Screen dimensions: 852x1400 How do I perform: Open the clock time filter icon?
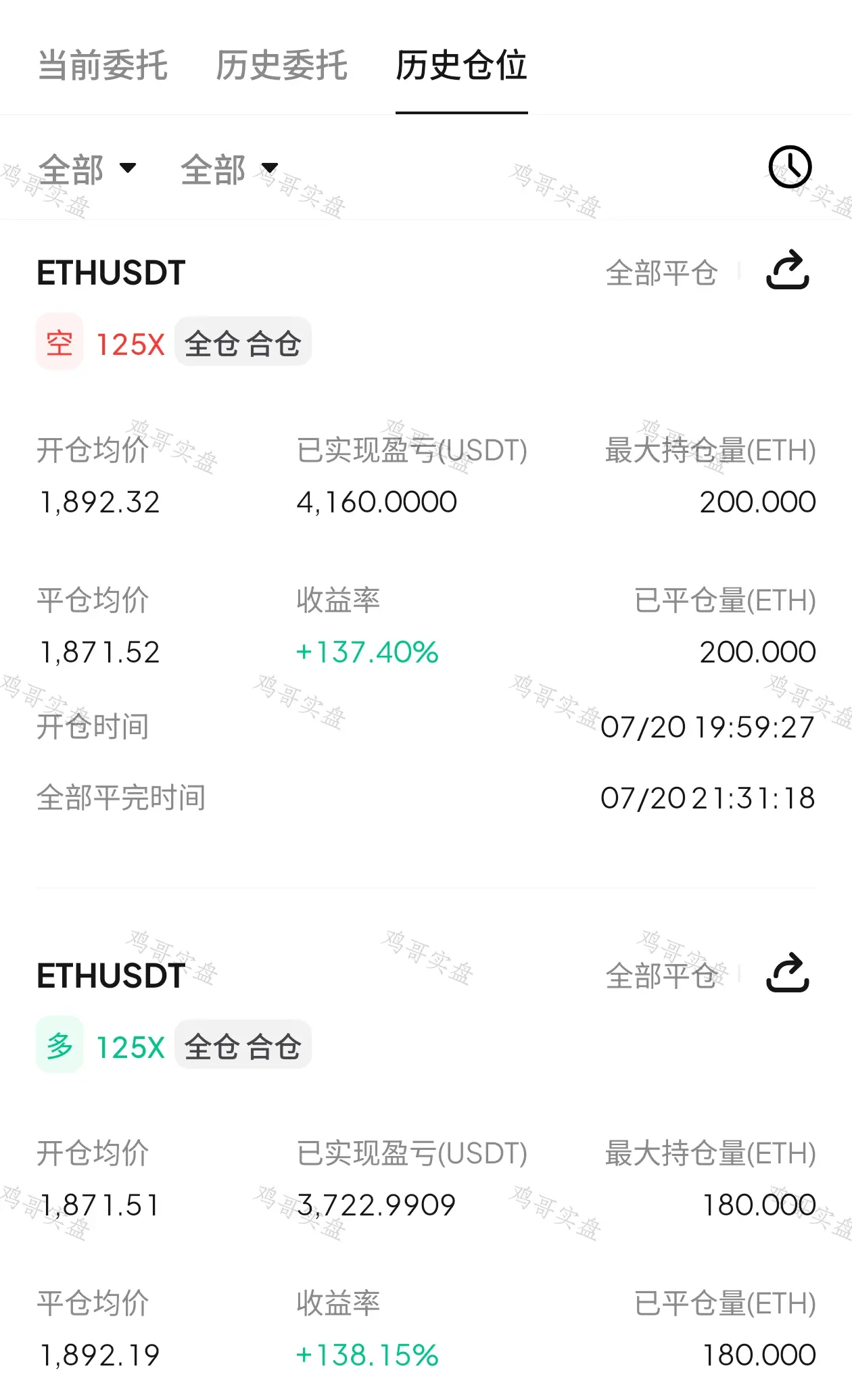pos(790,166)
